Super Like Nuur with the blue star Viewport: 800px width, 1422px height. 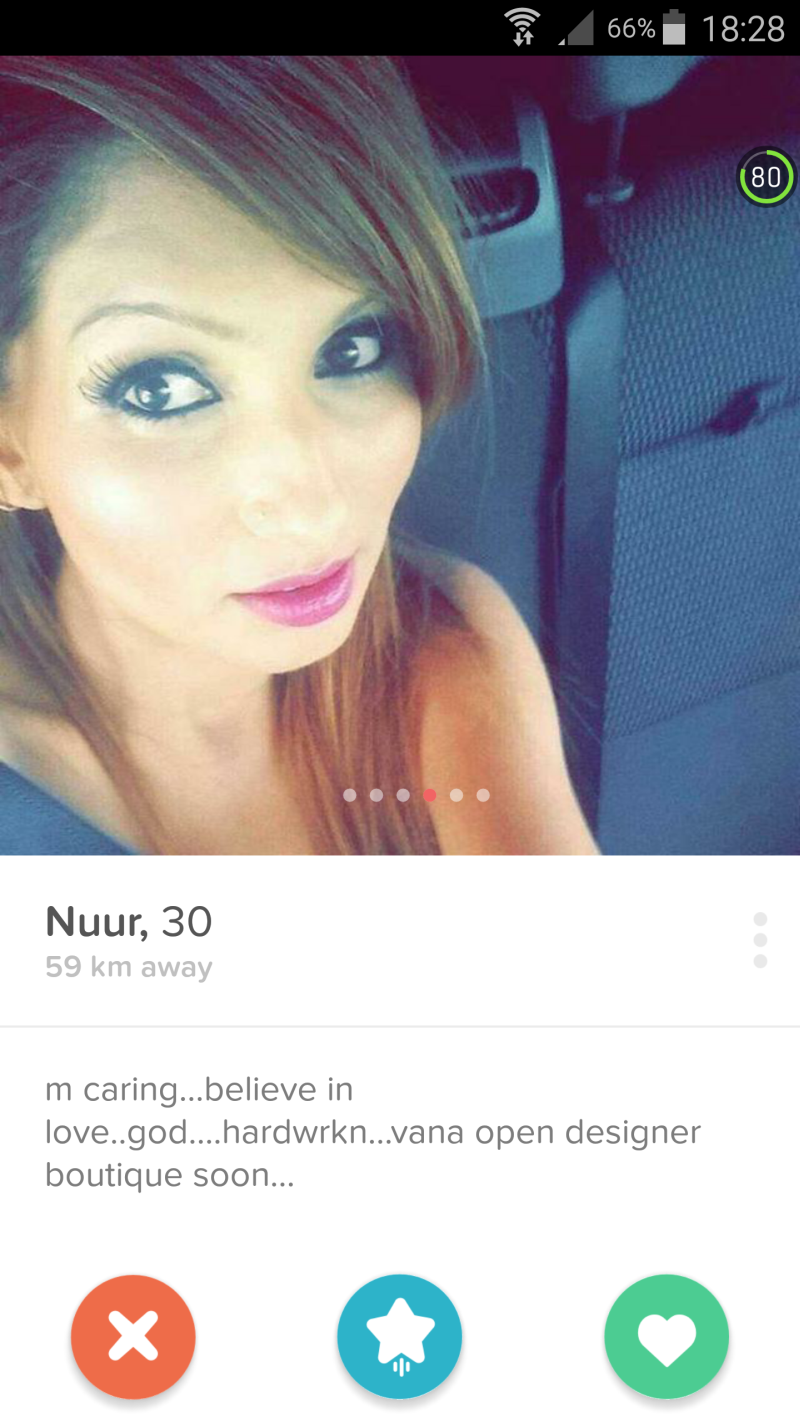point(400,1336)
